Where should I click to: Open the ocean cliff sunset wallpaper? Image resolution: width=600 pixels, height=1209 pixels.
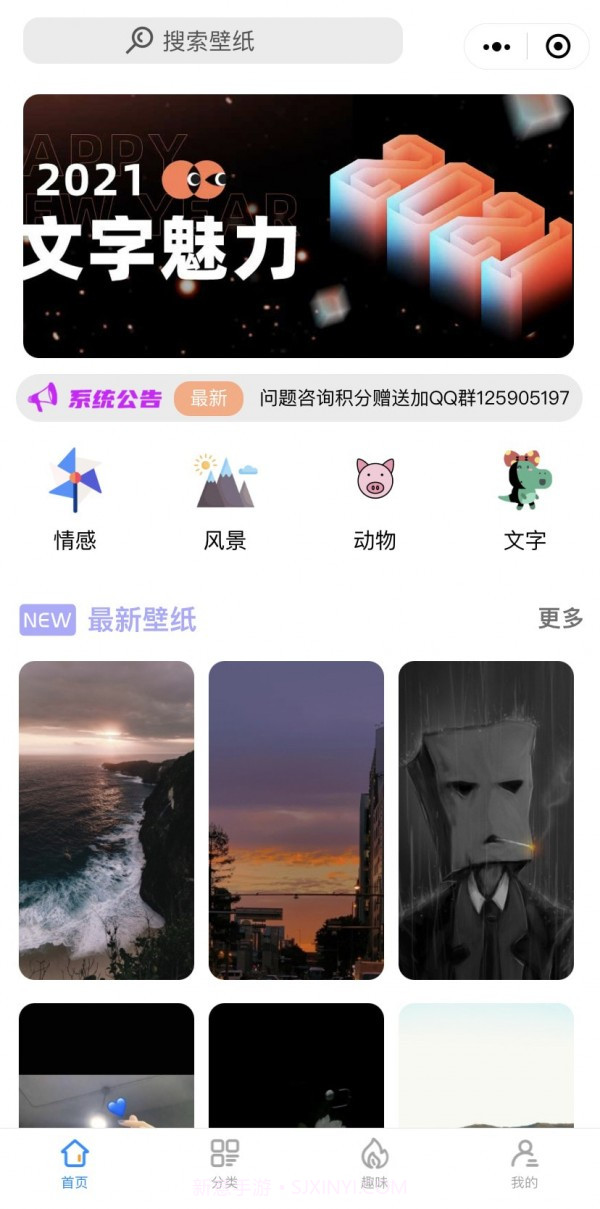click(106, 820)
